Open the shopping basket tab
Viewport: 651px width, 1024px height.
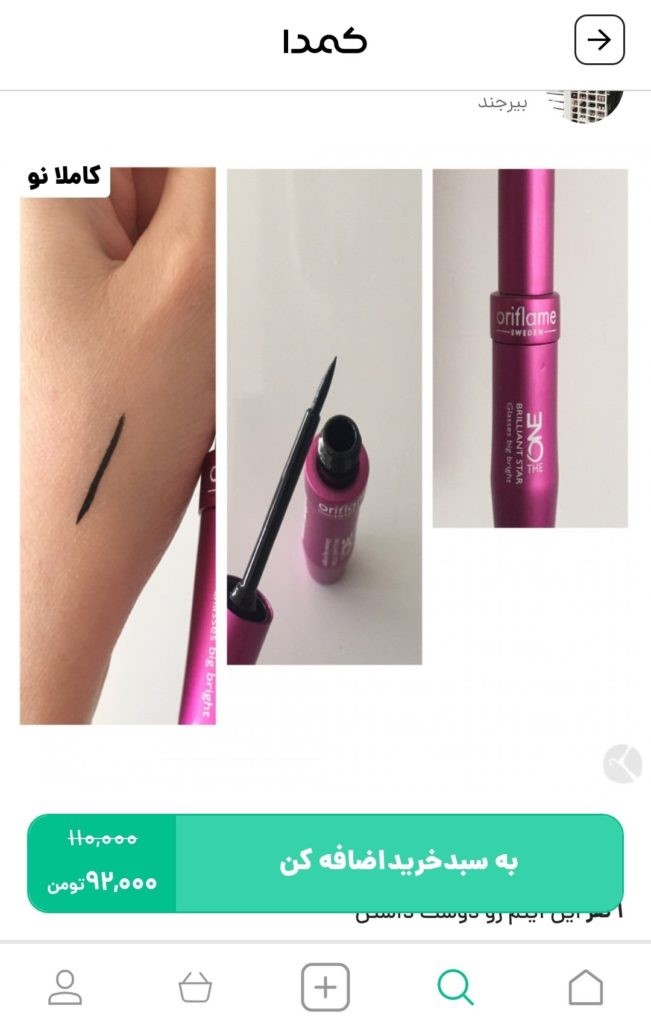click(x=195, y=987)
